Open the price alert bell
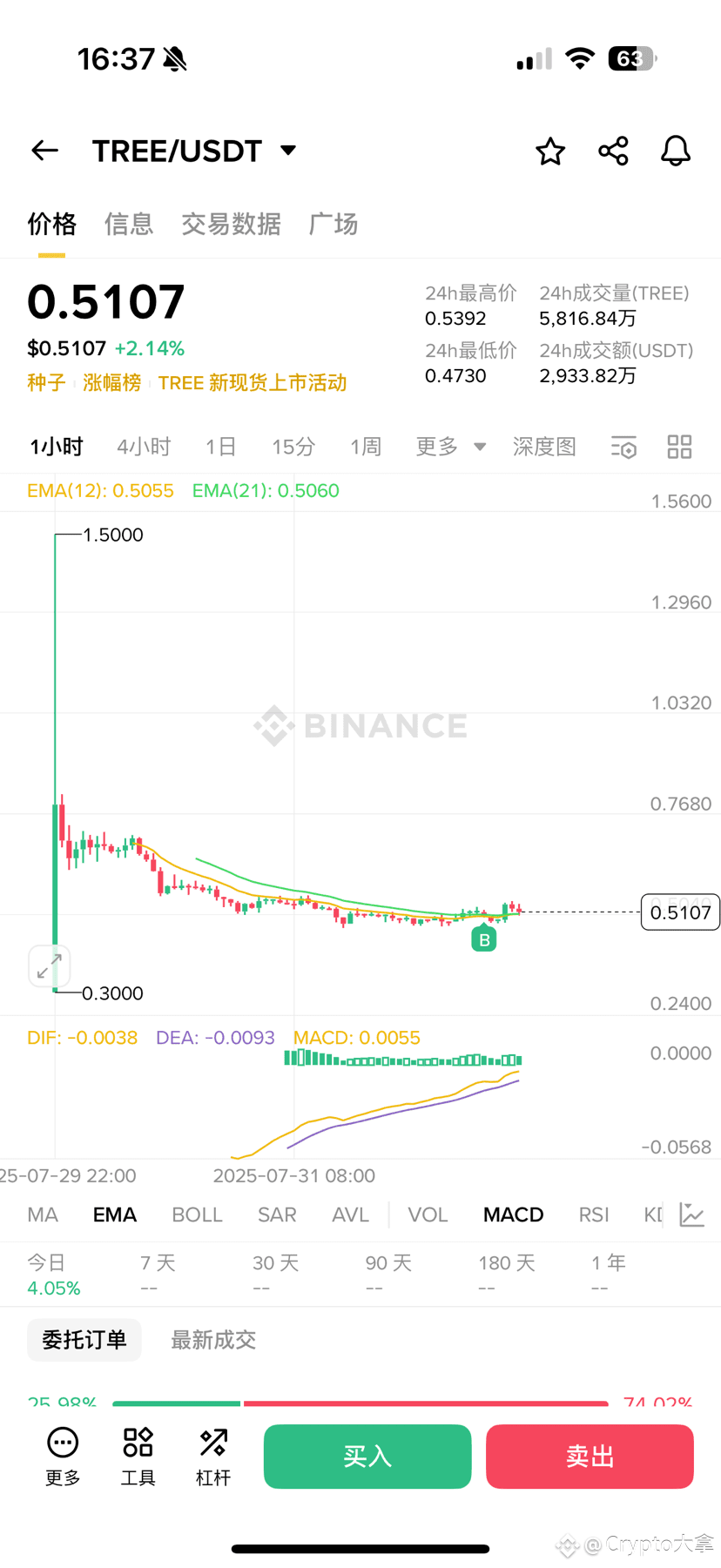721x1568 pixels. coord(676,151)
